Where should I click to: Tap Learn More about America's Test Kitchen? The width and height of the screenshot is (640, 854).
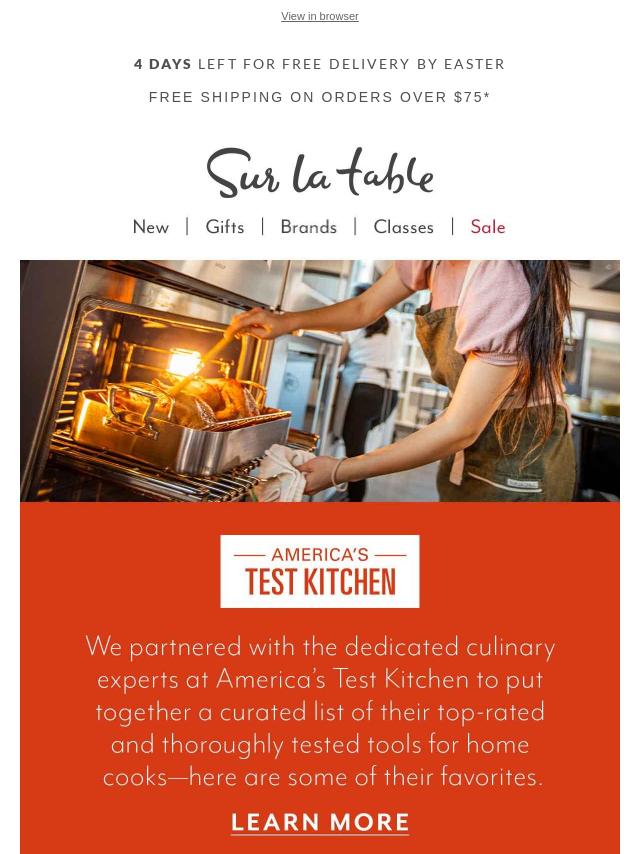coord(320,823)
